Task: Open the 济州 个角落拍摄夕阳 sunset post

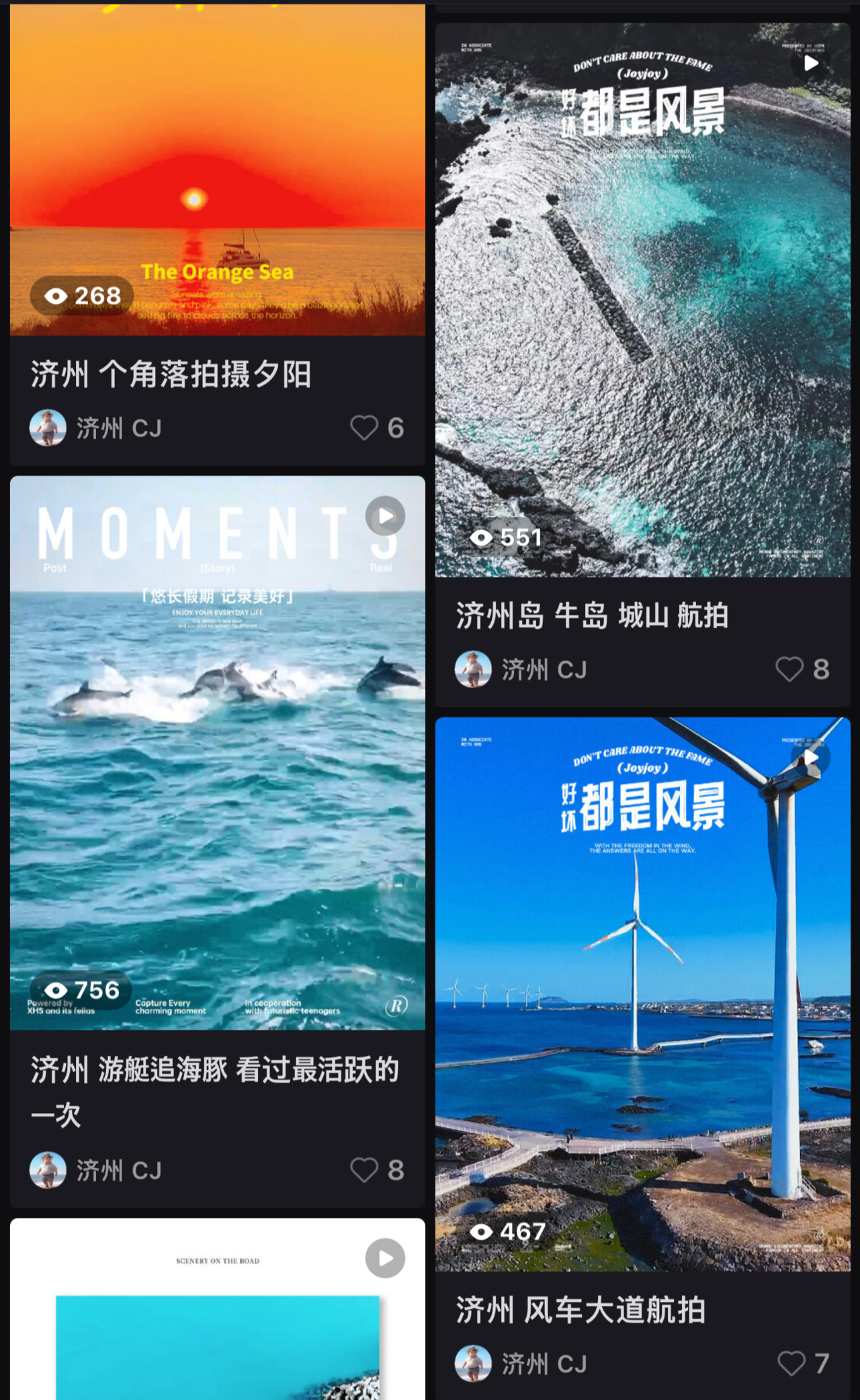Action: (x=217, y=168)
